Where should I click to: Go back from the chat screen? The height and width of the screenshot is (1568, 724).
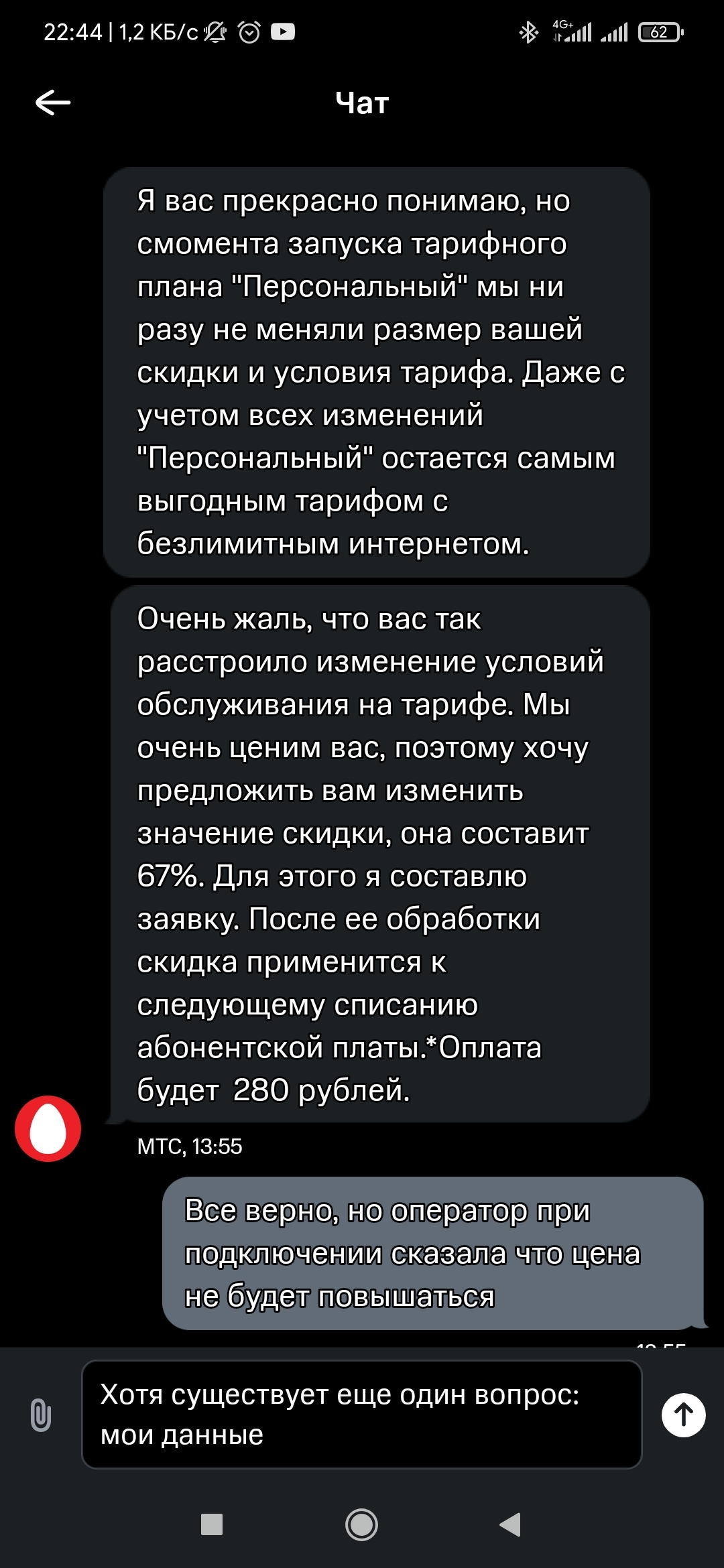pos(53,103)
